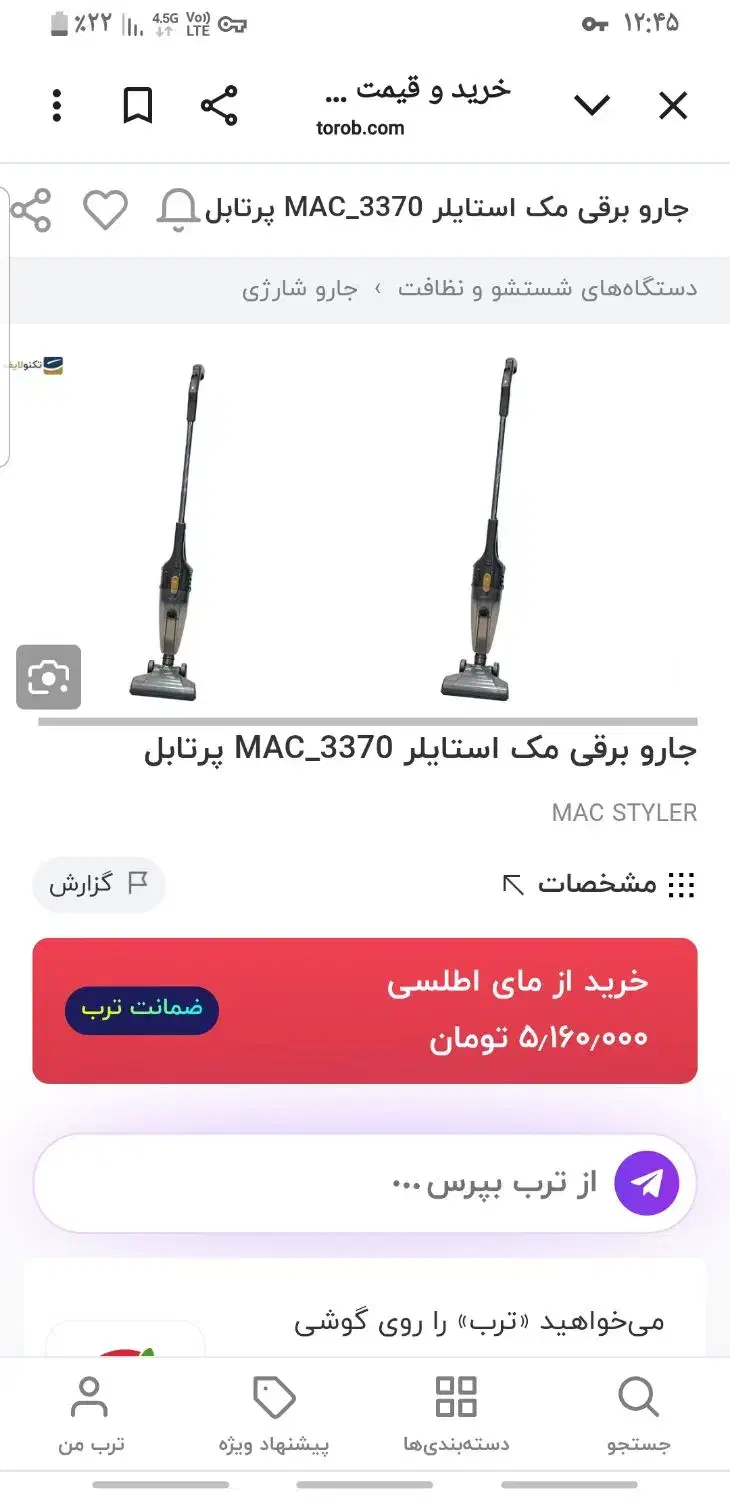Bookmark this page in the browser
The width and height of the screenshot is (730, 1500).
click(x=138, y=105)
